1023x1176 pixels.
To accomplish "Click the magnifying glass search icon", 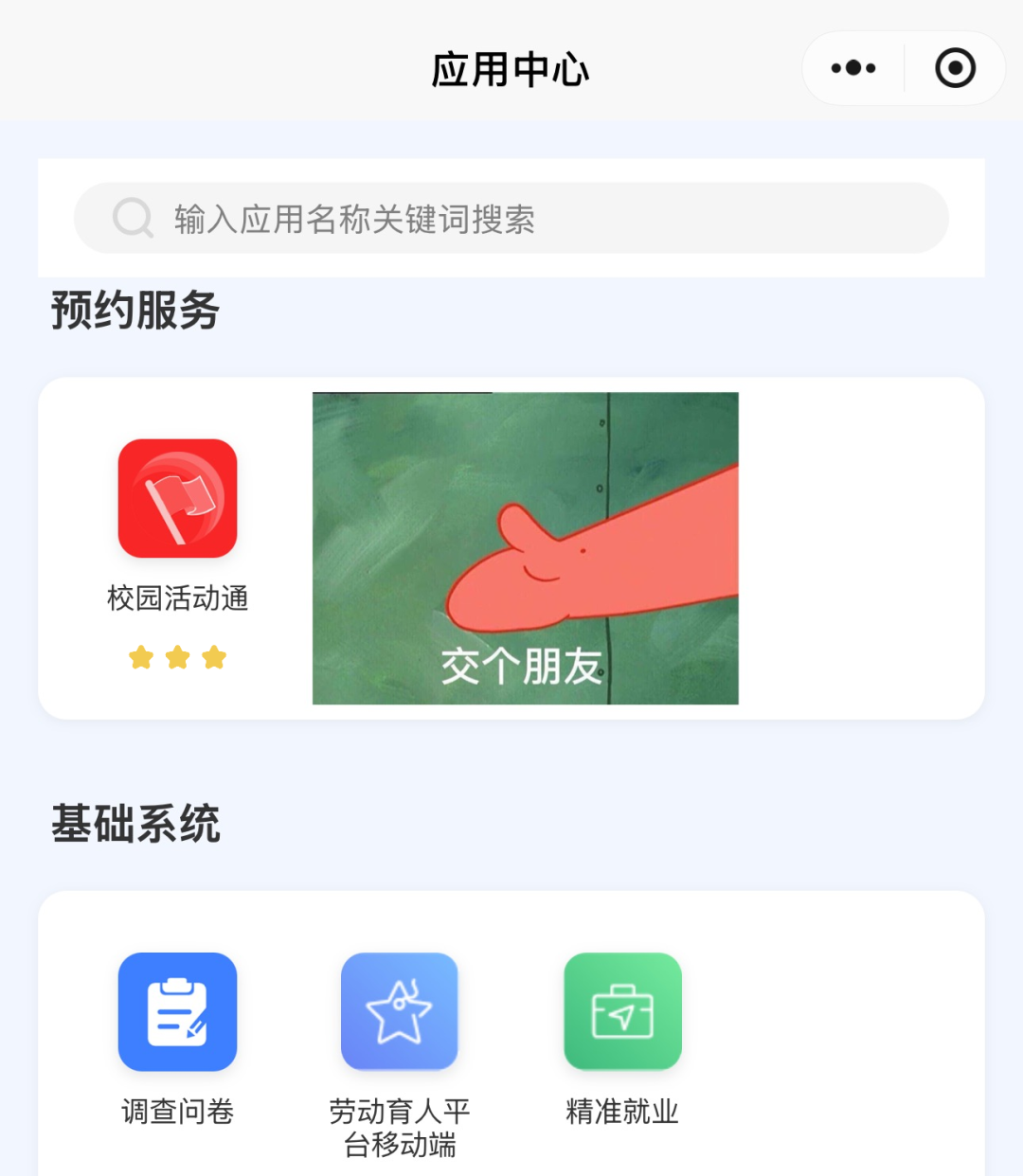I will pyautogui.click(x=133, y=218).
